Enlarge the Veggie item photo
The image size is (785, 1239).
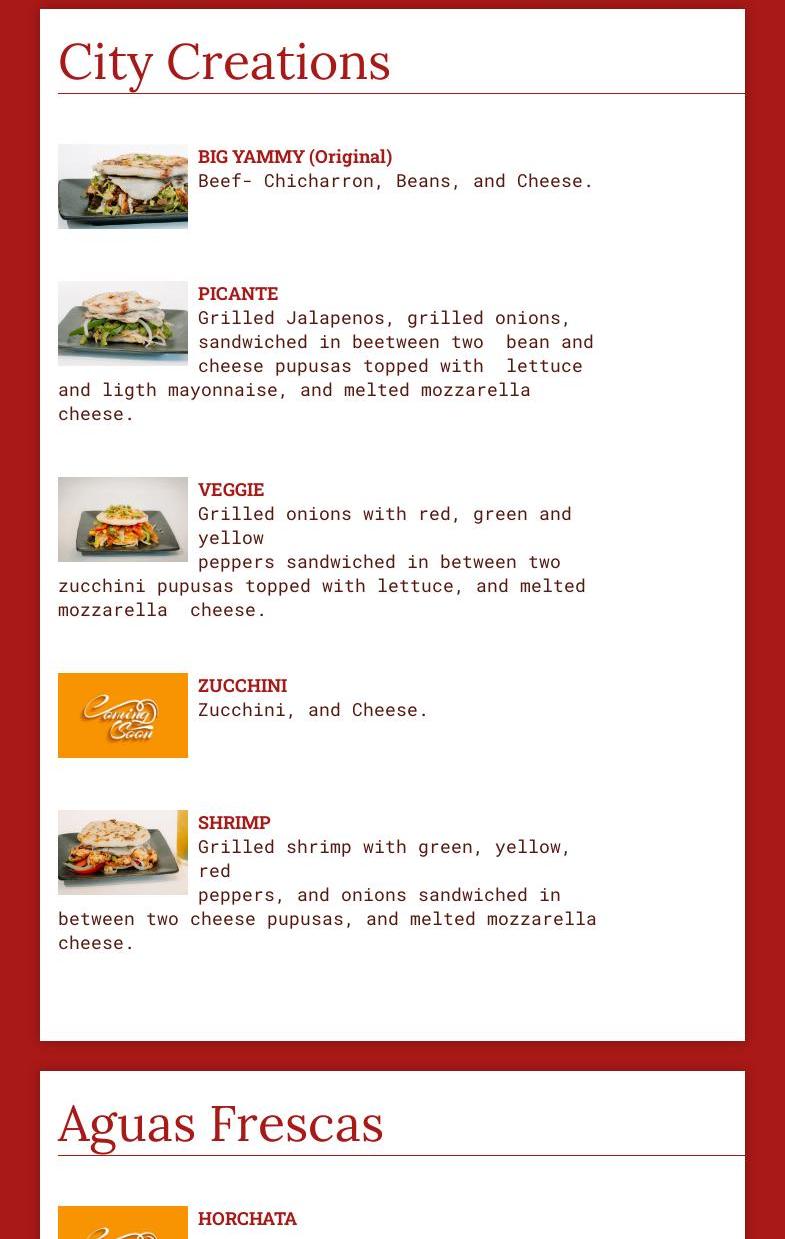pos(122,519)
